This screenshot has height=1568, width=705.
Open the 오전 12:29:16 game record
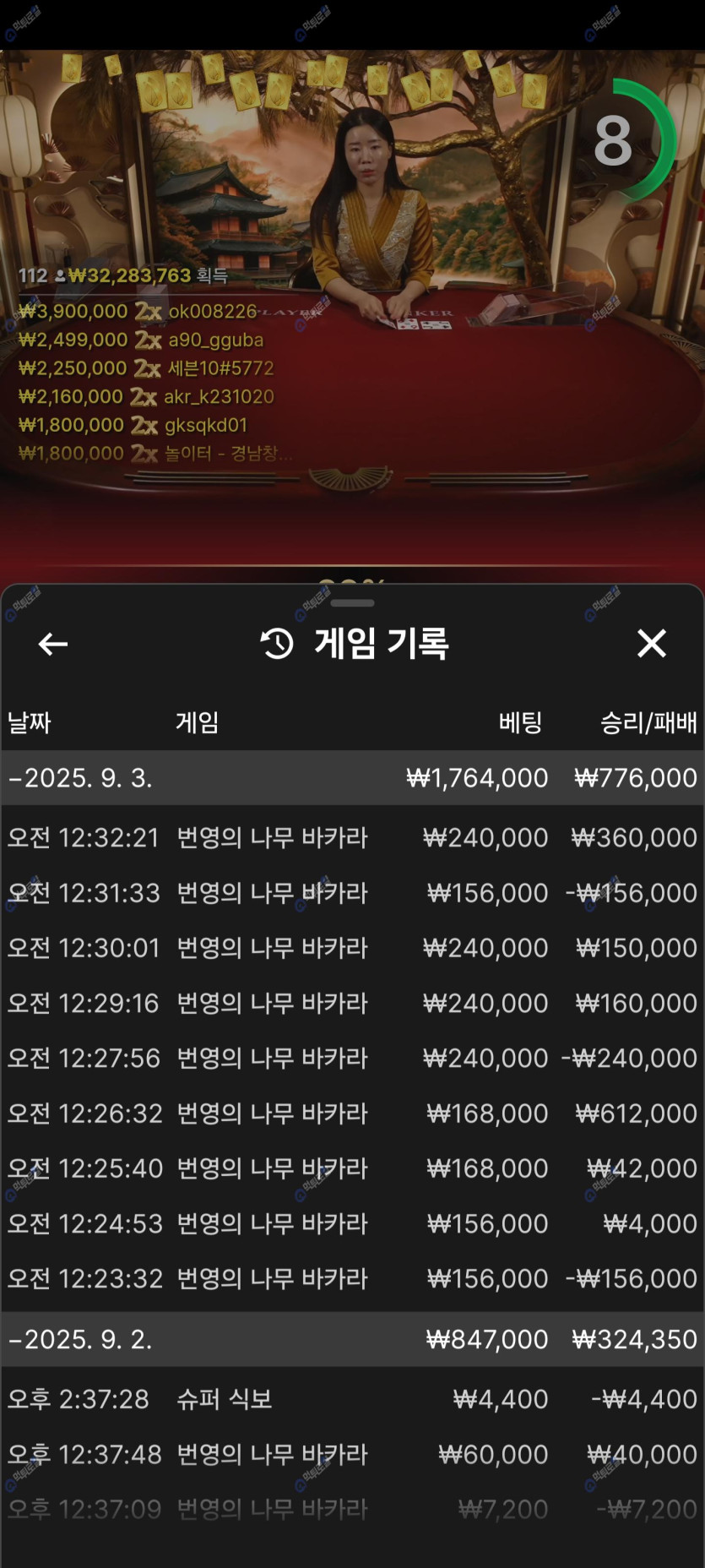[x=352, y=1003]
